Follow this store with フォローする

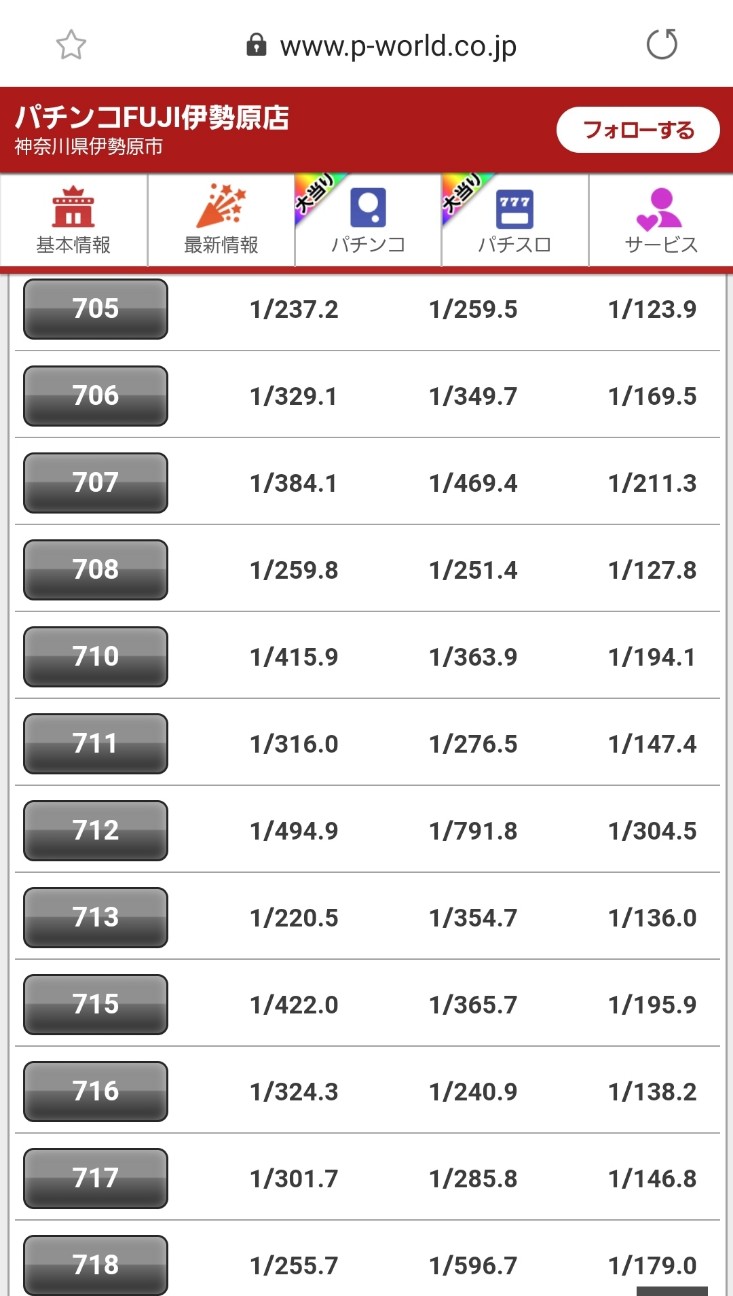pyautogui.click(x=637, y=130)
